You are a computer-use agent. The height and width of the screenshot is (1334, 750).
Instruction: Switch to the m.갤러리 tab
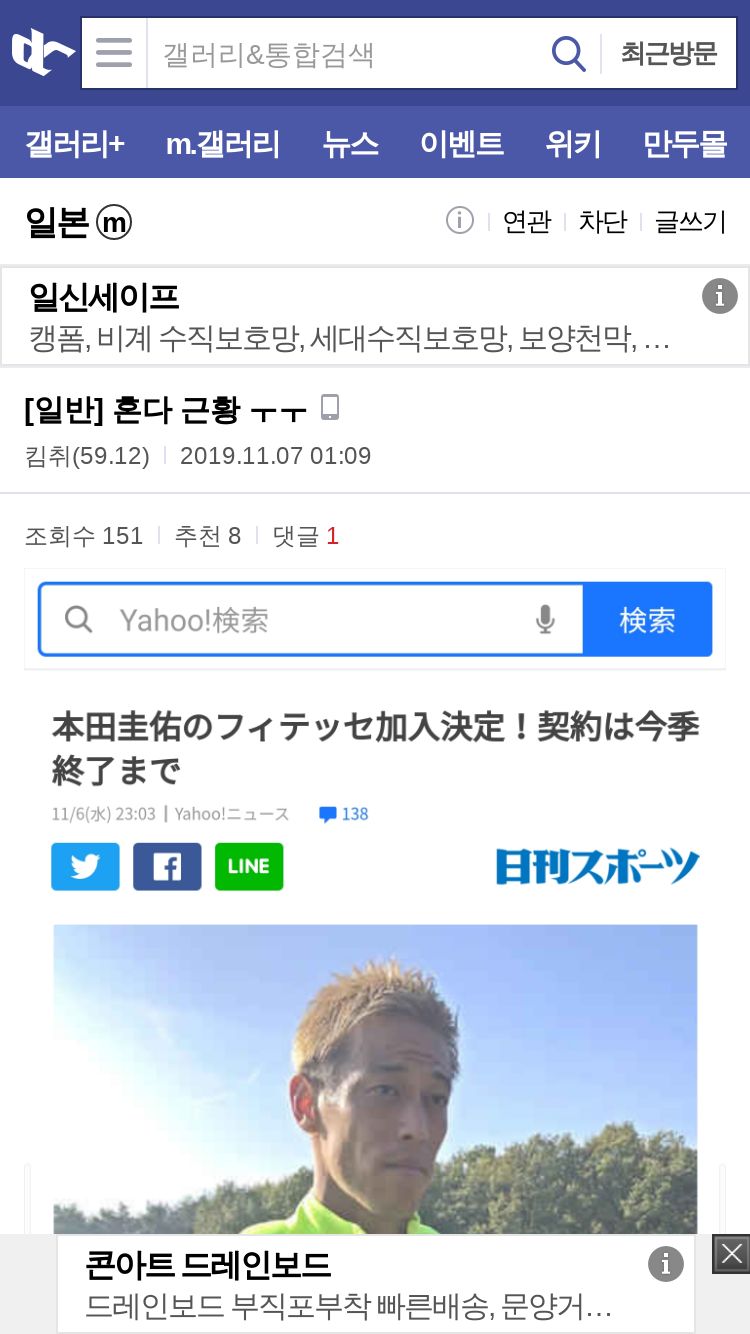[223, 144]
